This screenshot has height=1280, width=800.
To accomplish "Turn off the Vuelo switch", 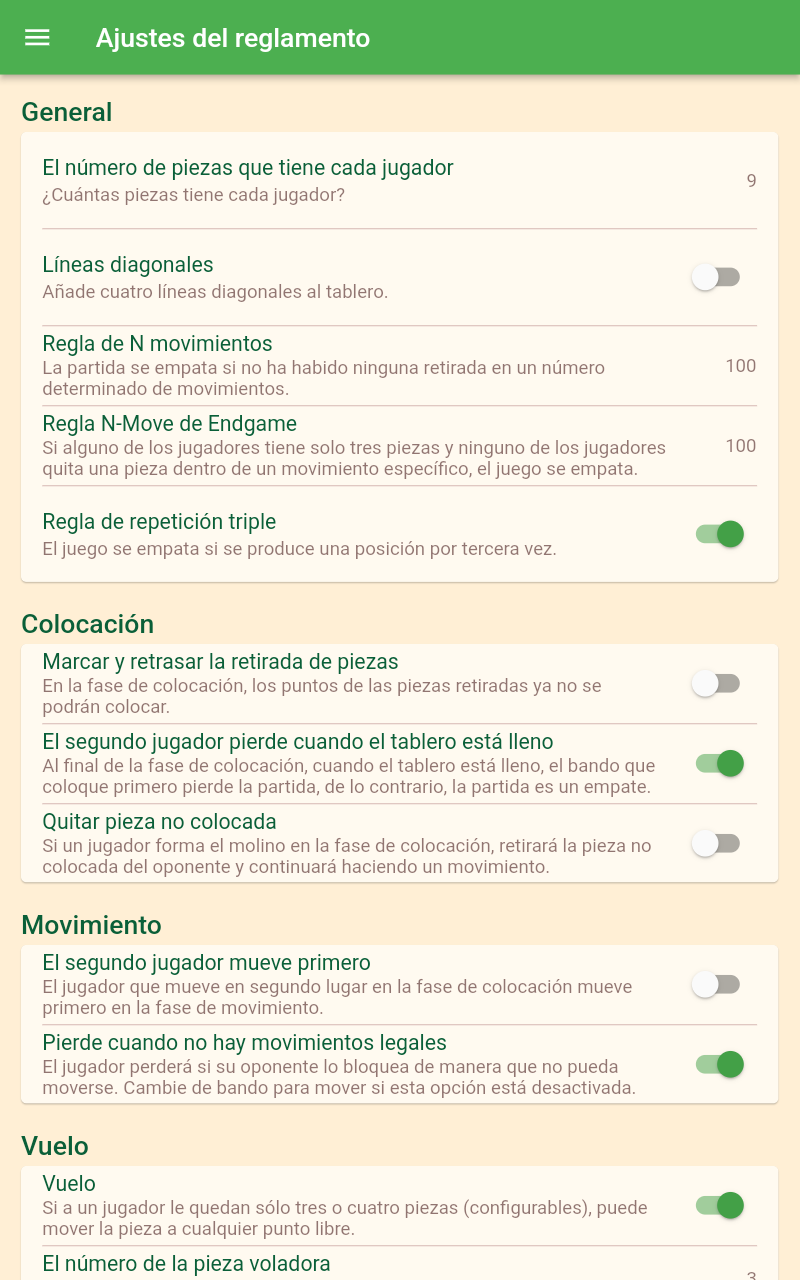I will pyautogui.click(x=720, y=1206).
